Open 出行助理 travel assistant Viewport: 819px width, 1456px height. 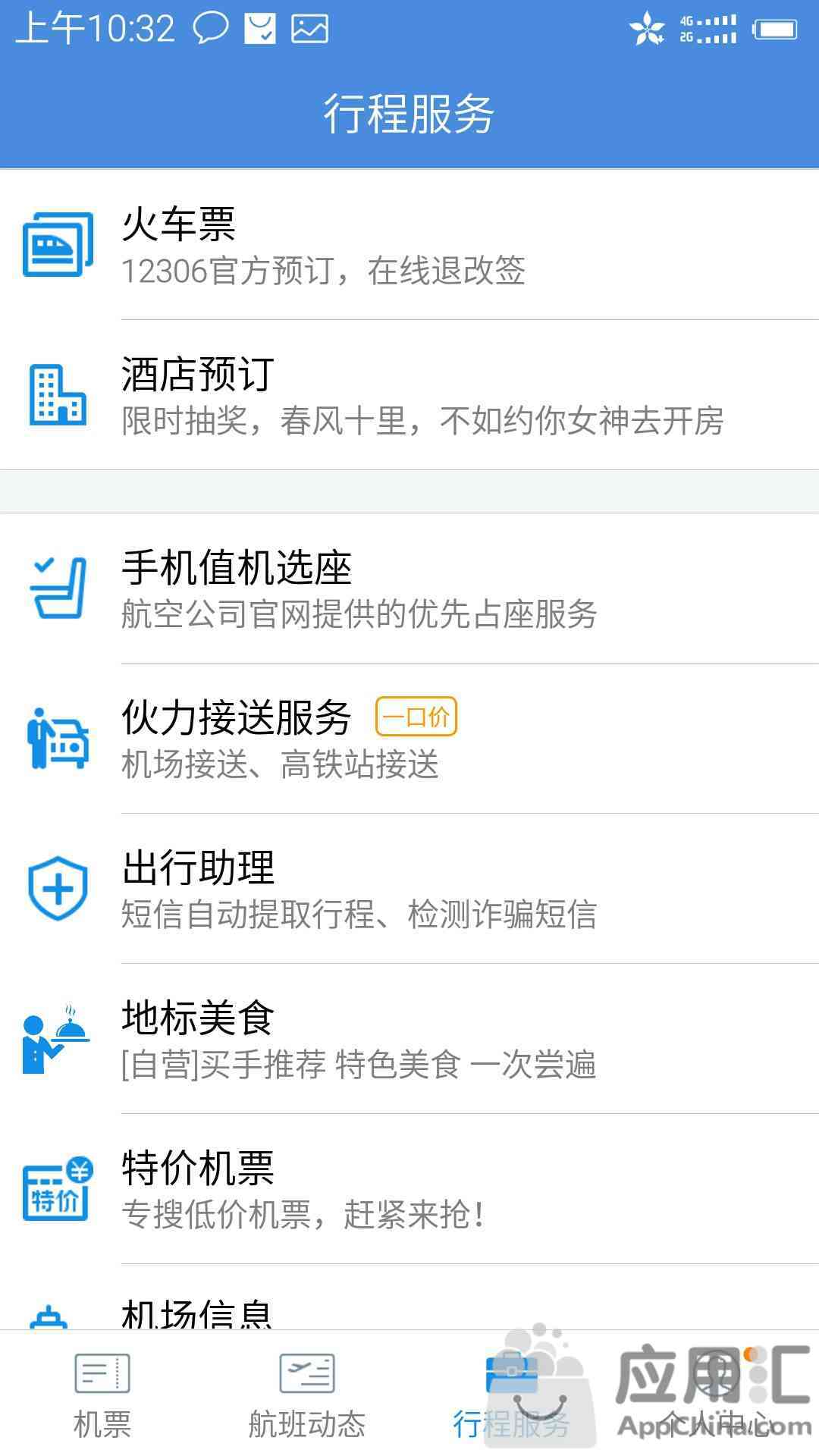point(409,889)
